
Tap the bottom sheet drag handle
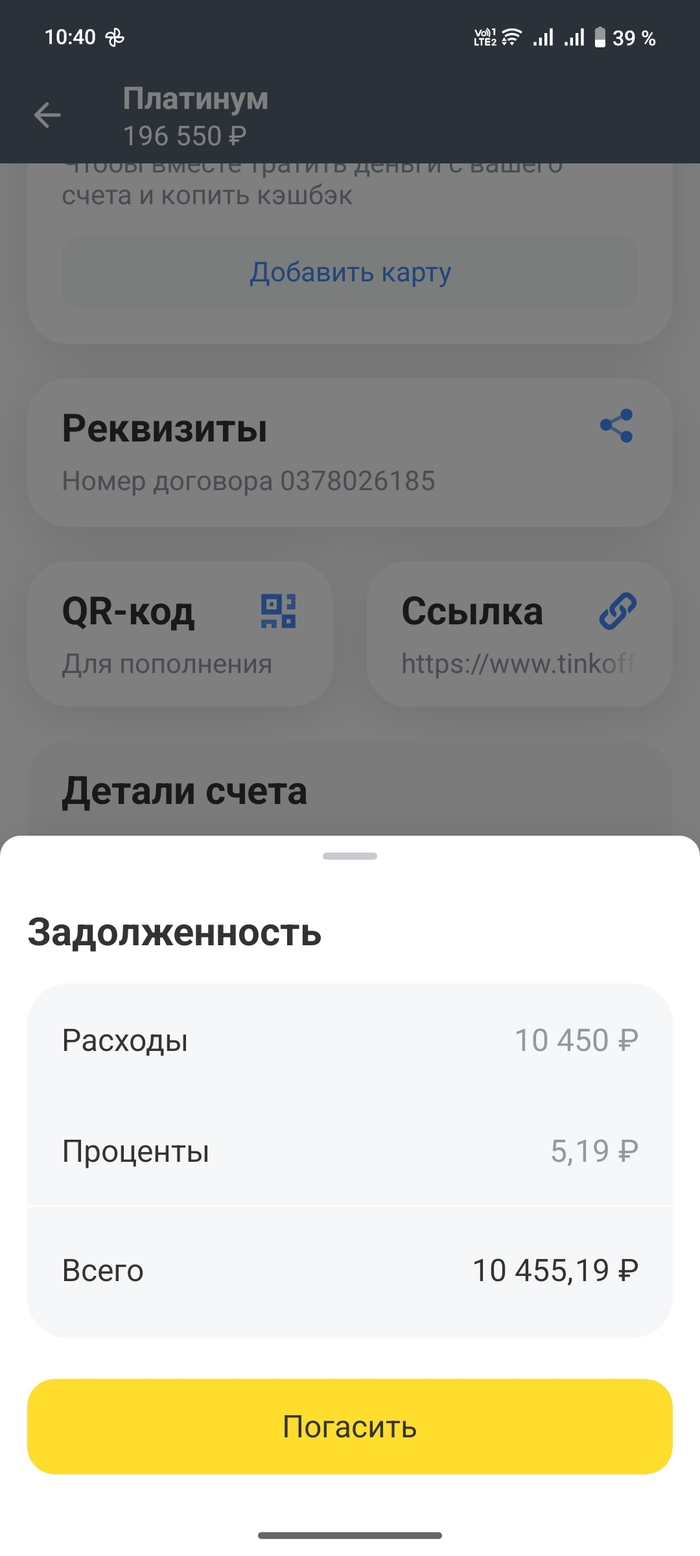(350, 856)
